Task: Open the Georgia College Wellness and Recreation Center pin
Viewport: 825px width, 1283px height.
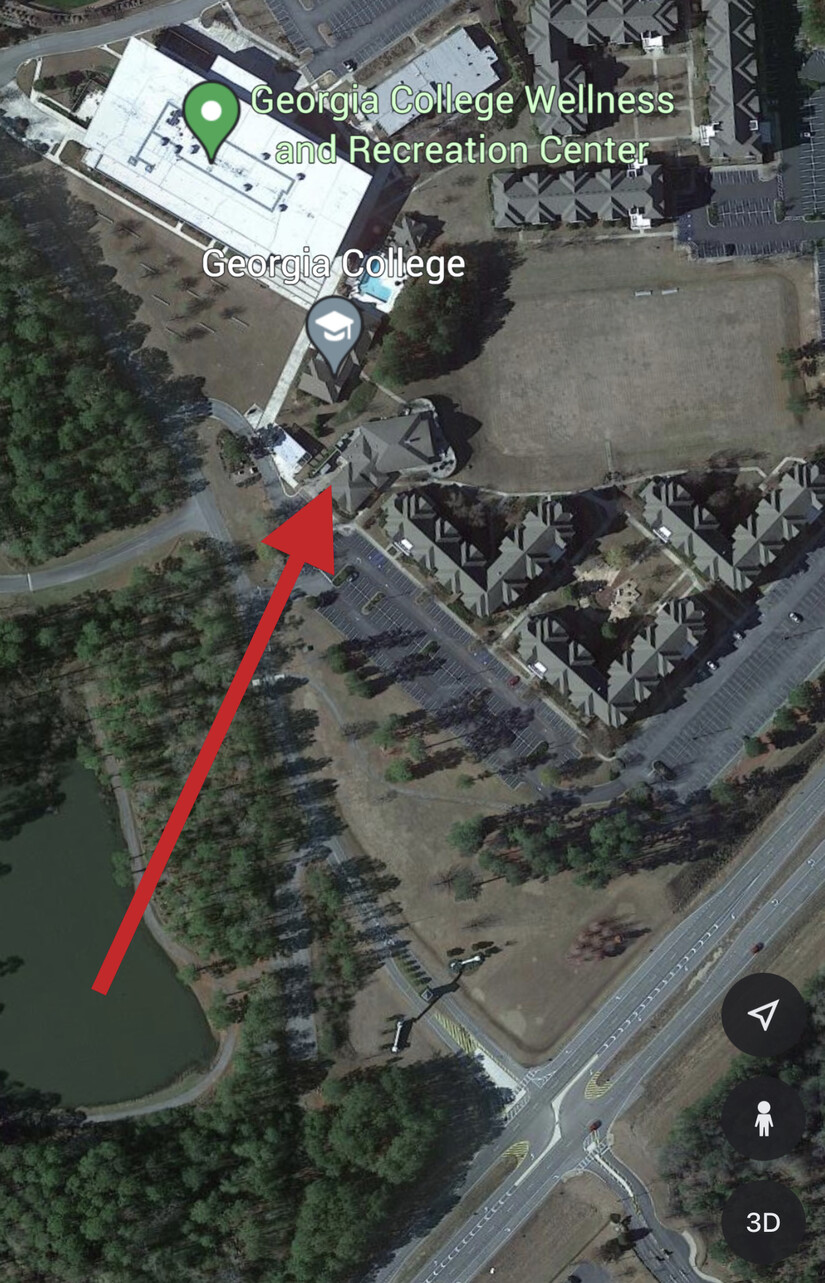Action: [211, 117]
